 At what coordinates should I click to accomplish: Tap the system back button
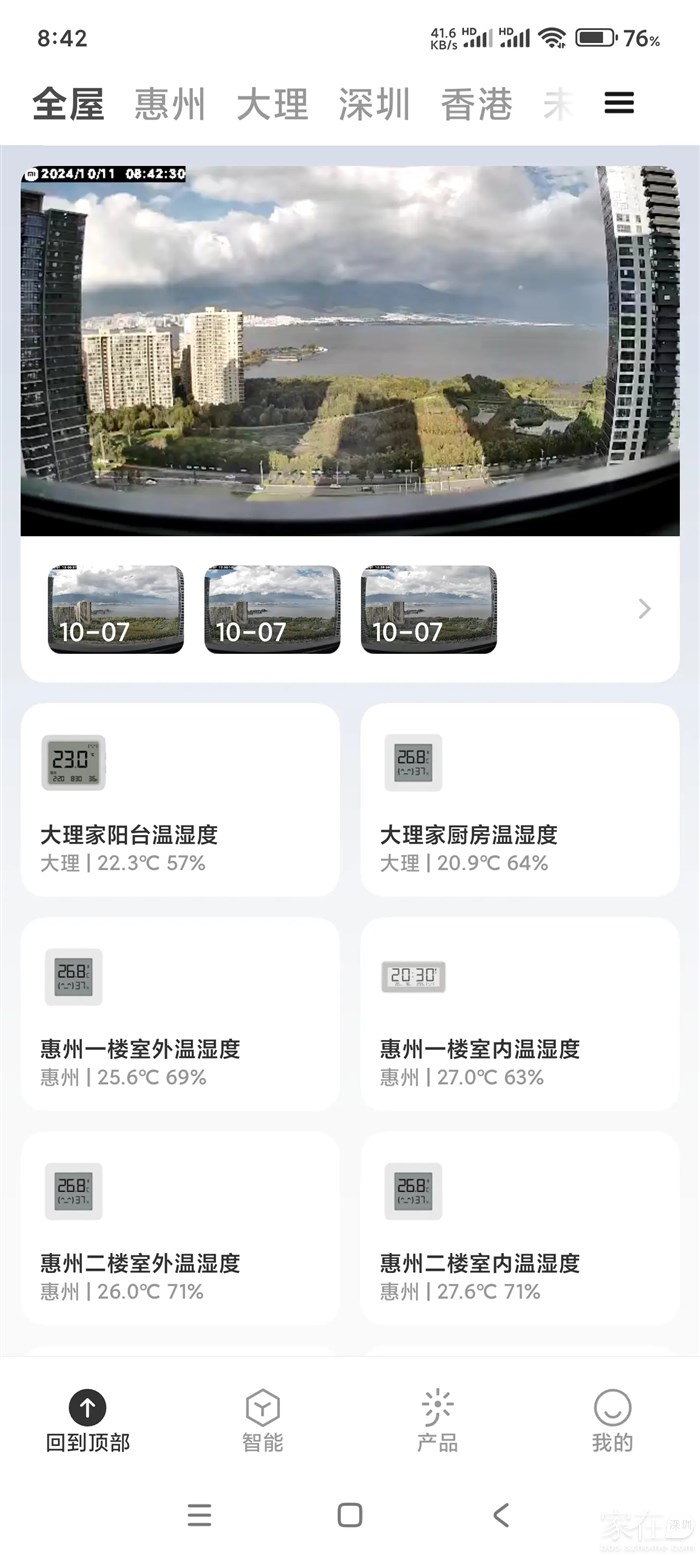(501, 1515)
